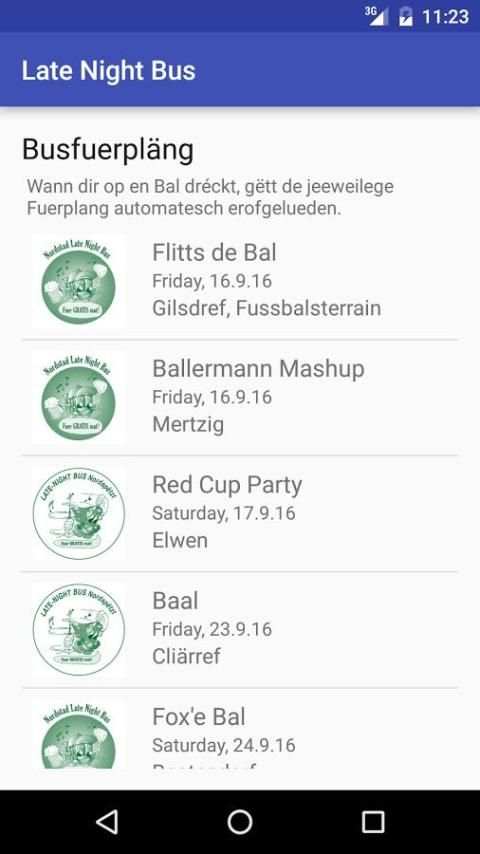The image size is (480, 854).
Task: Go back with the system back button
Action: tap(107, 821)
